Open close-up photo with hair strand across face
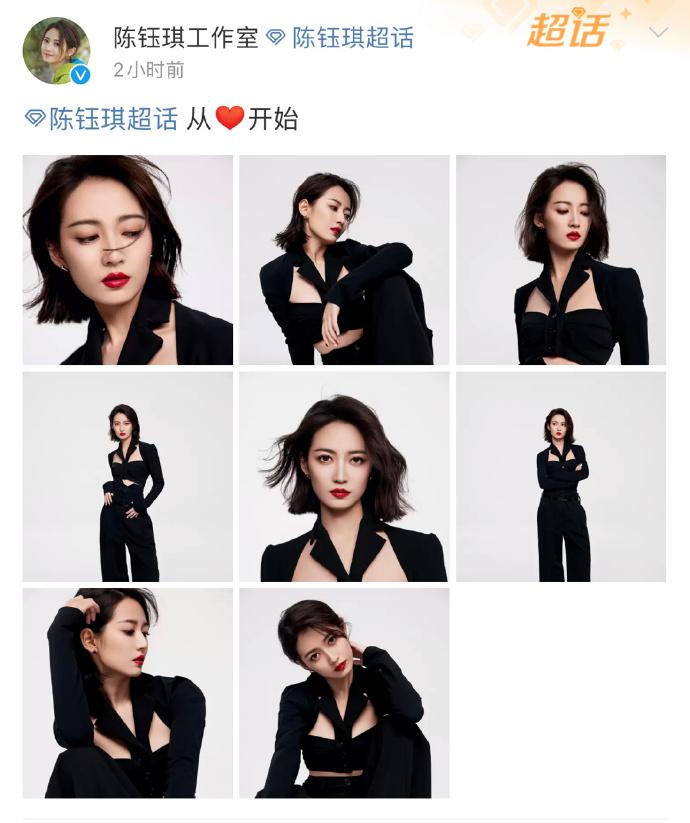690x823 pixels. (128, 260)
